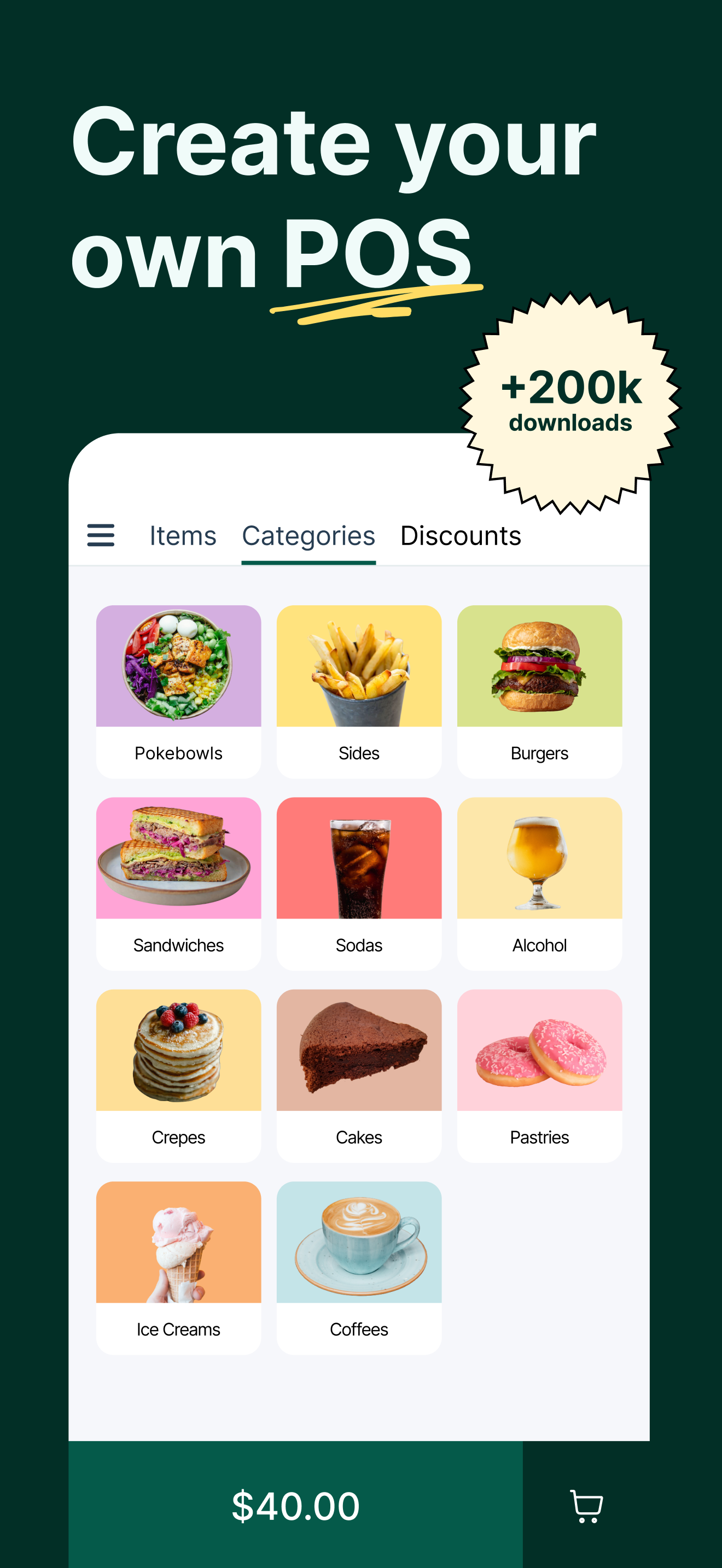Open the hamburger navigation menu
722x1568 pixels.
coord(101,536)
